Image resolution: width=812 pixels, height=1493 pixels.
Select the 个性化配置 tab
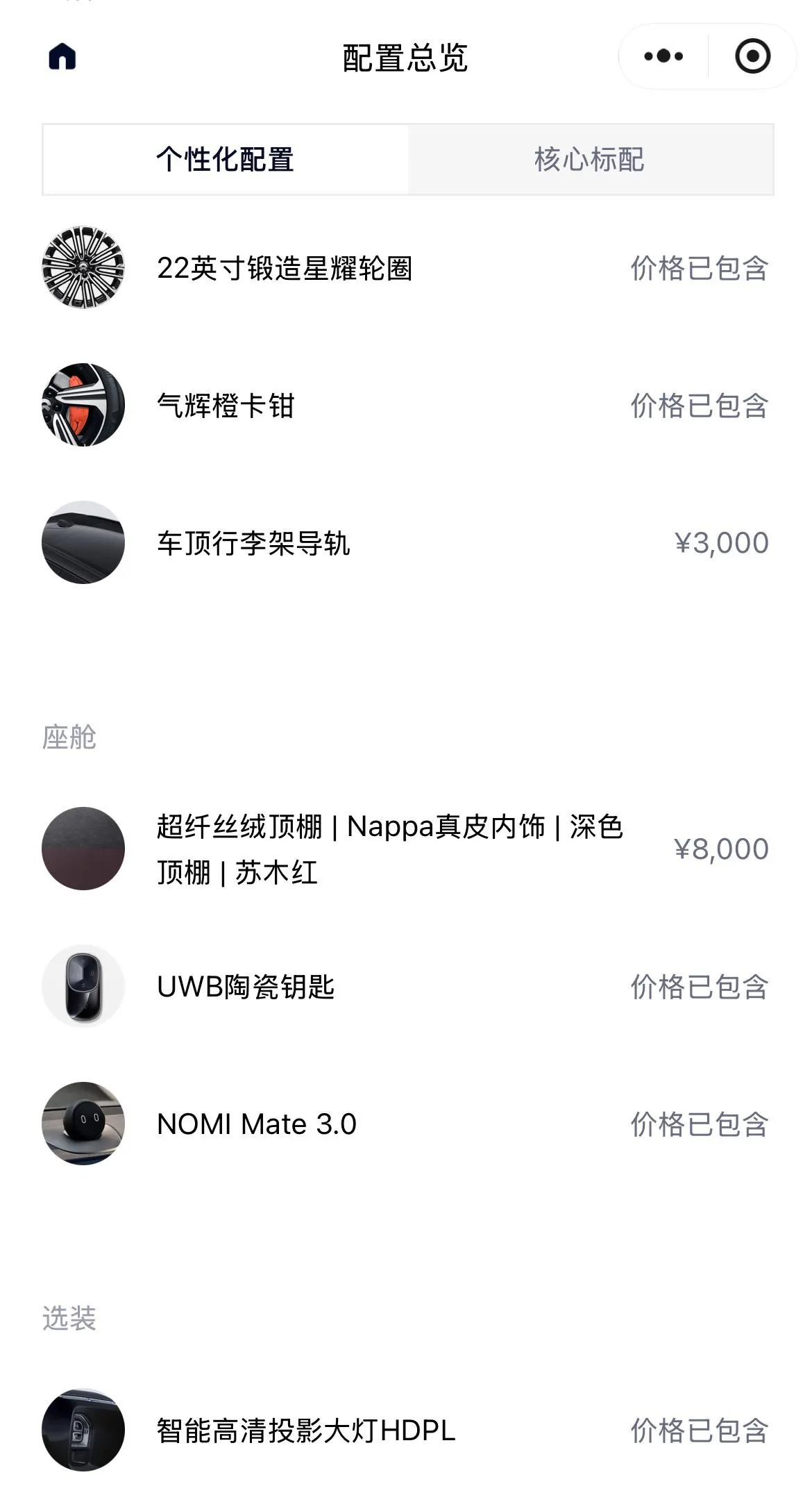click(226, 159)
